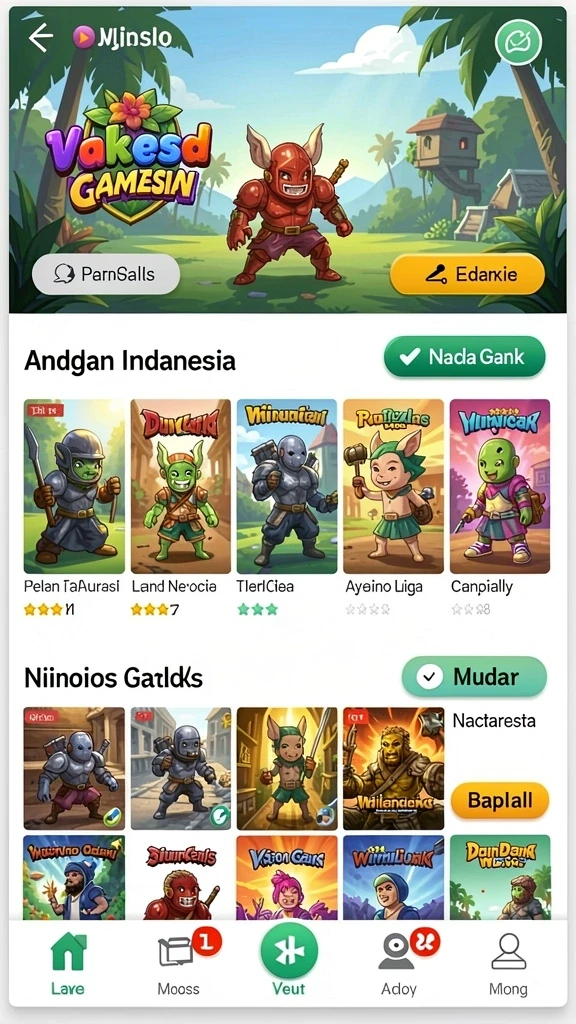Screen dimensions: 576x1024
Task: Switch to the Lave home tab
Action: coord(68,963)
